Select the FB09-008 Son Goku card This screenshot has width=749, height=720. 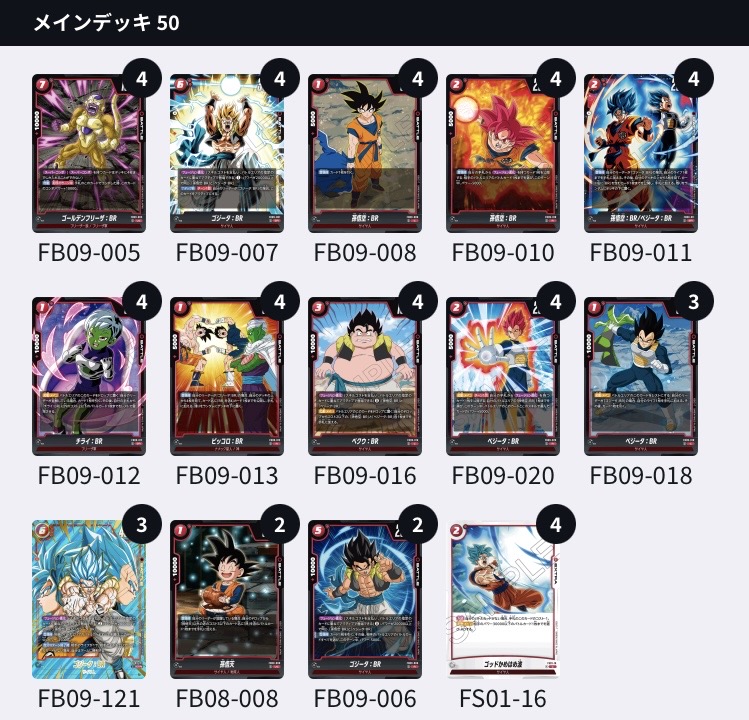(x=364, y=153)
